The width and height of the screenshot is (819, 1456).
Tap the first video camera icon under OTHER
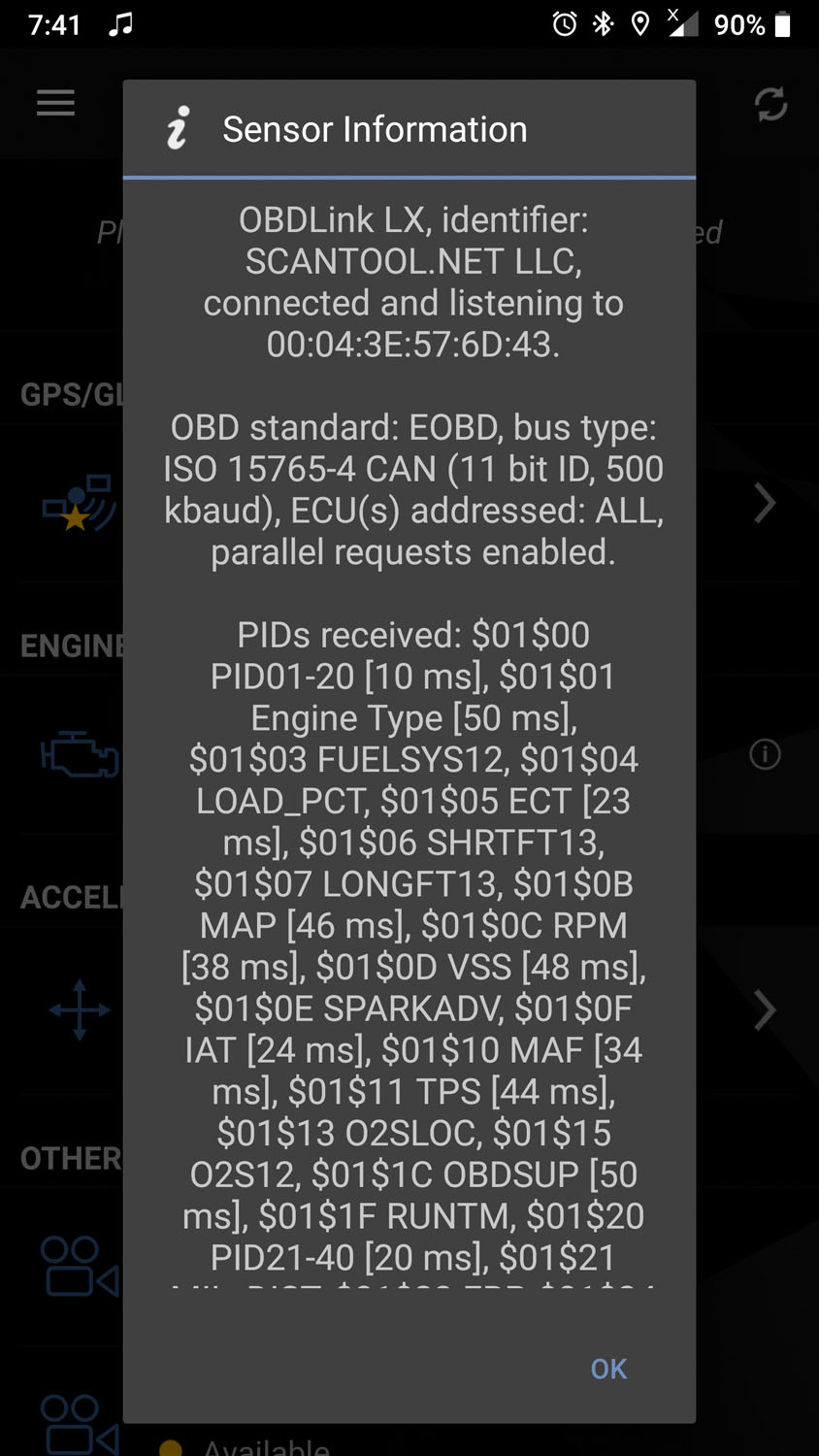pyautogui.click(x=78, y=1267)
